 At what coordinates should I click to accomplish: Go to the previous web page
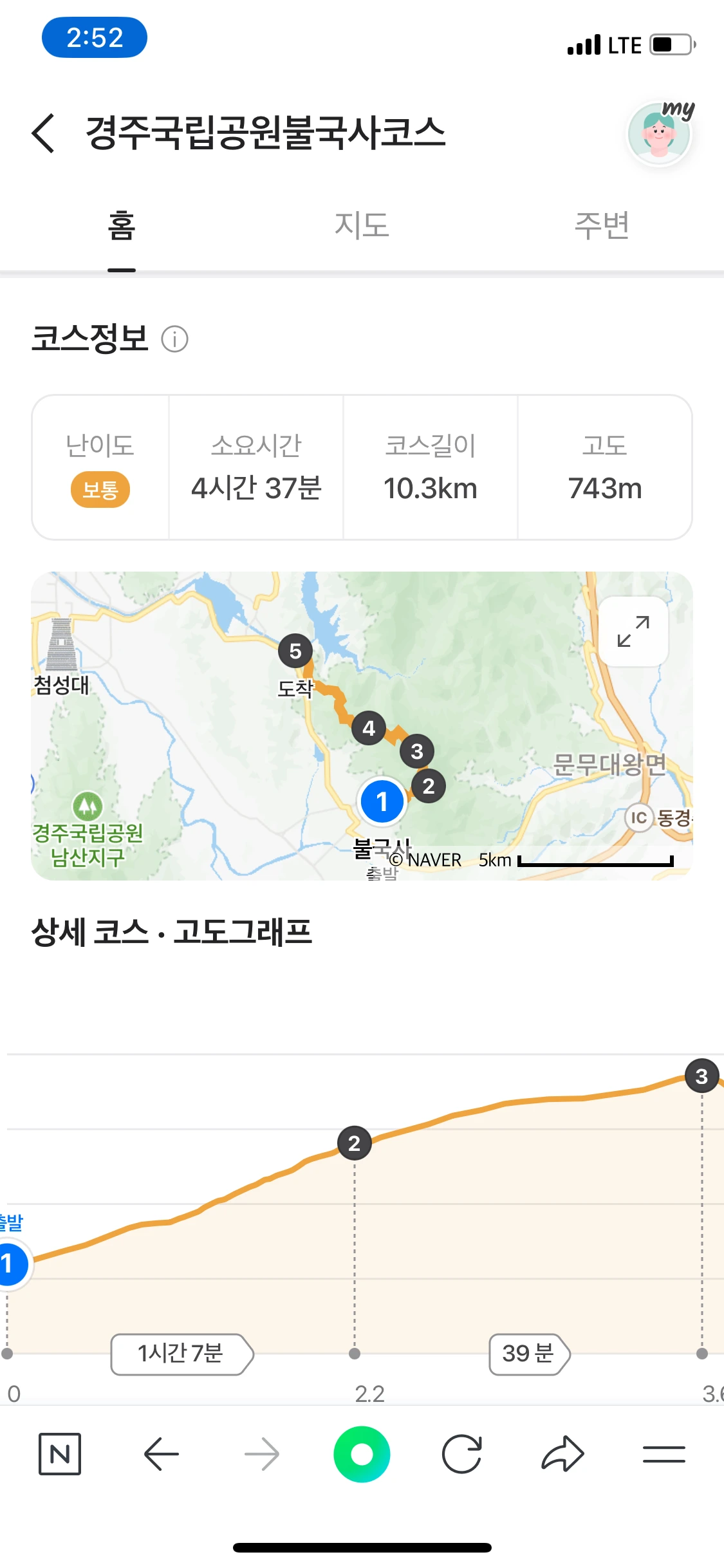coord(161,1454)
